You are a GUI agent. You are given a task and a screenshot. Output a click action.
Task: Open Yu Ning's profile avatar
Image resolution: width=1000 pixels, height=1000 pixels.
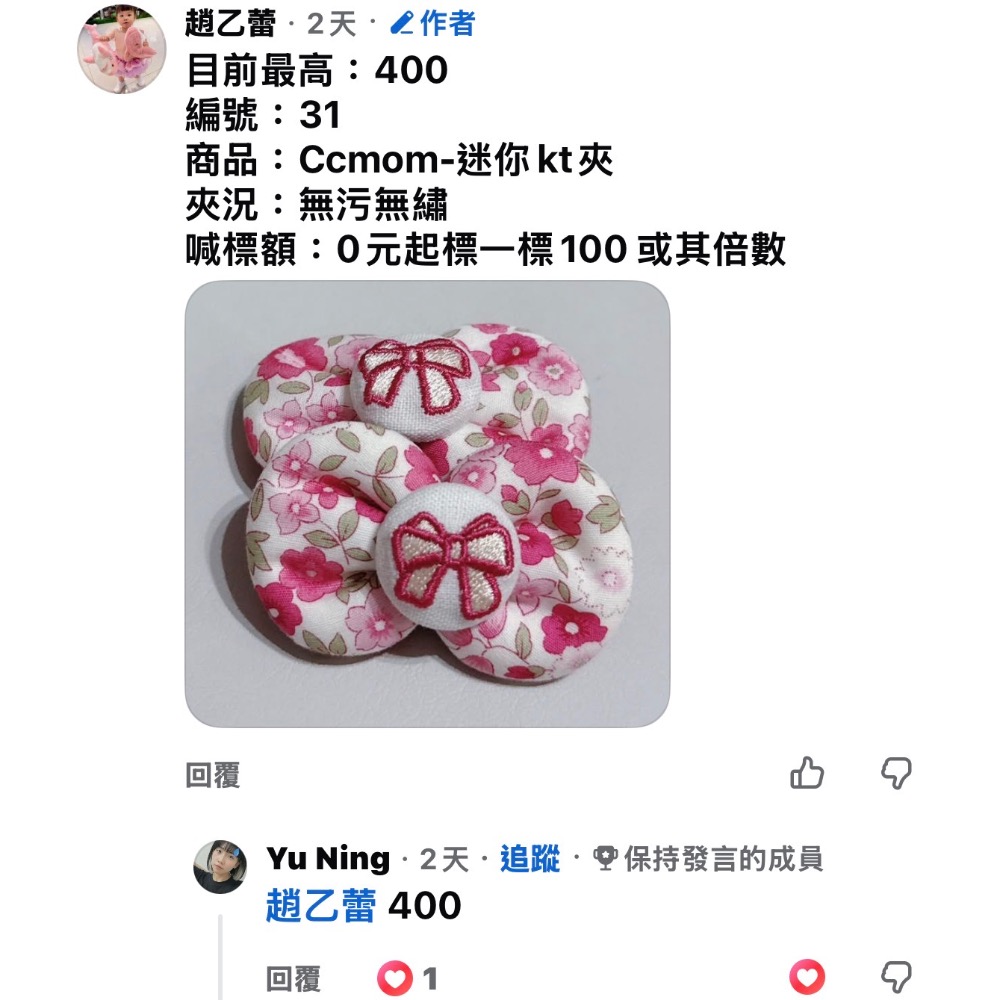click(x=220, y=866)
